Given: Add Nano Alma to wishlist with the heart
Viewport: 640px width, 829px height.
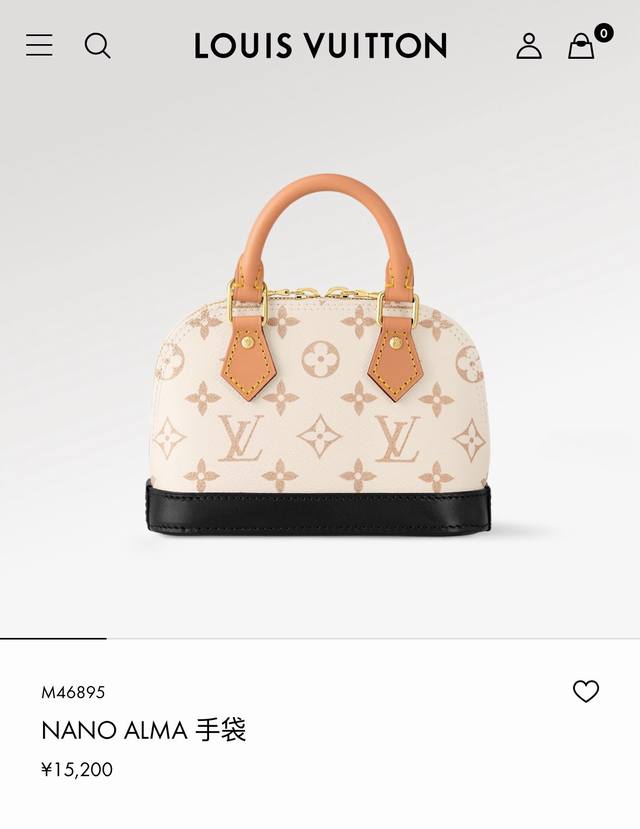Looking at the screenshot, I should [x=585, y=691].
